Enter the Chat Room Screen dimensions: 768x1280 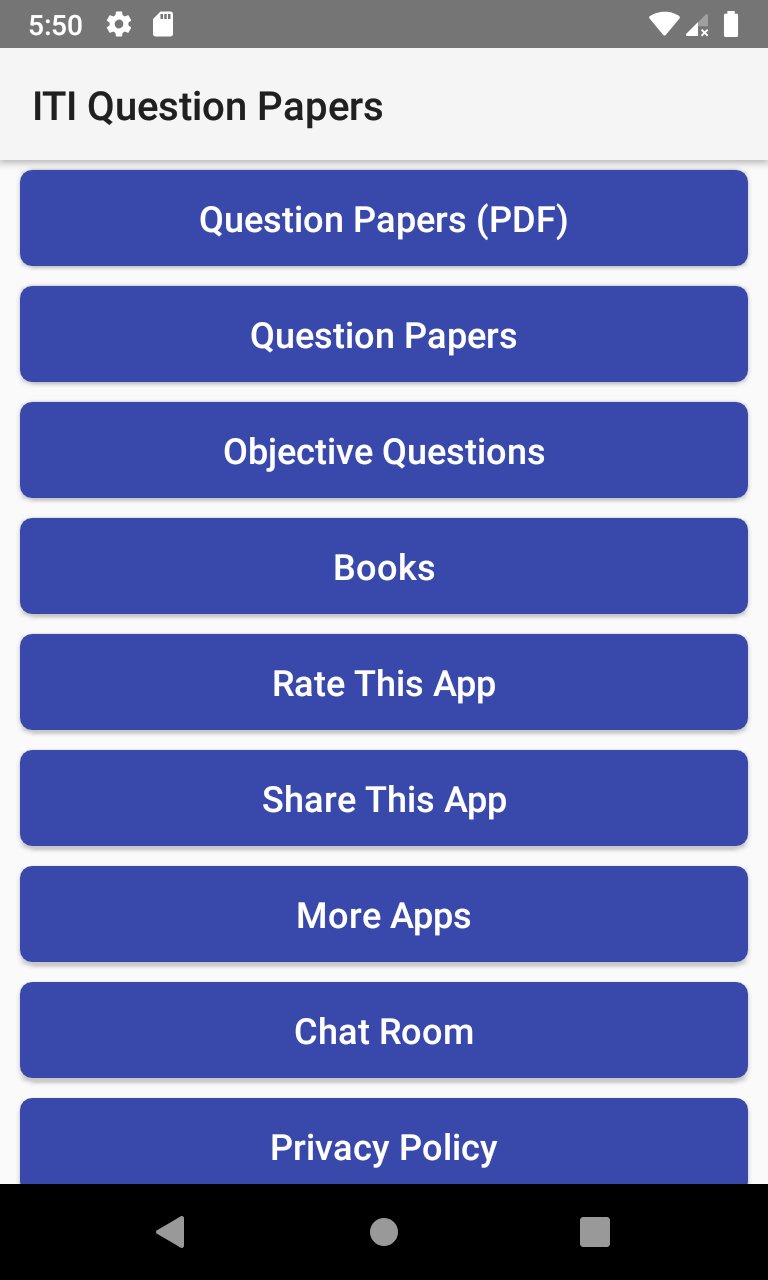click(x=384, y=1030)
